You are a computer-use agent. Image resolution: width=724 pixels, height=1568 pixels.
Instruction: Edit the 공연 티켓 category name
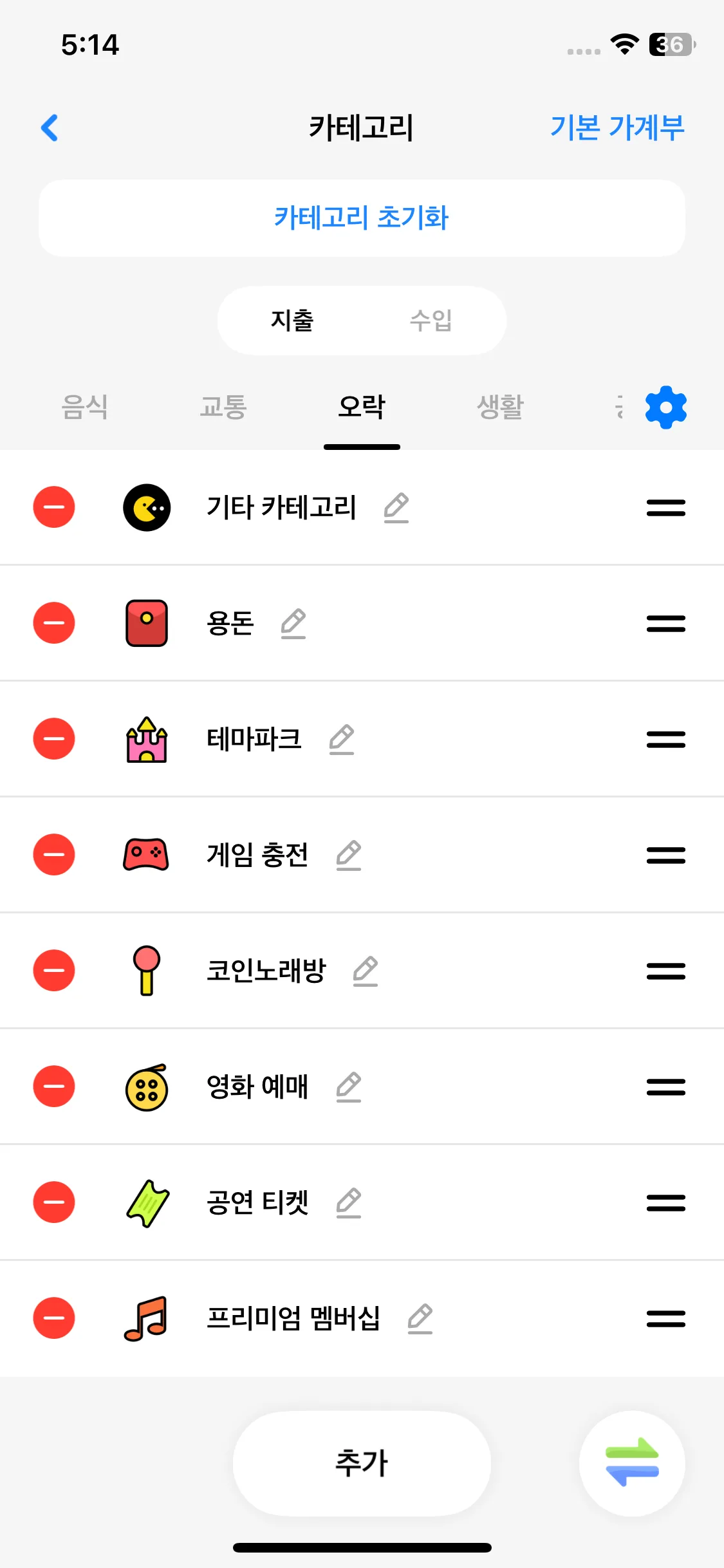coord(349,1202)
